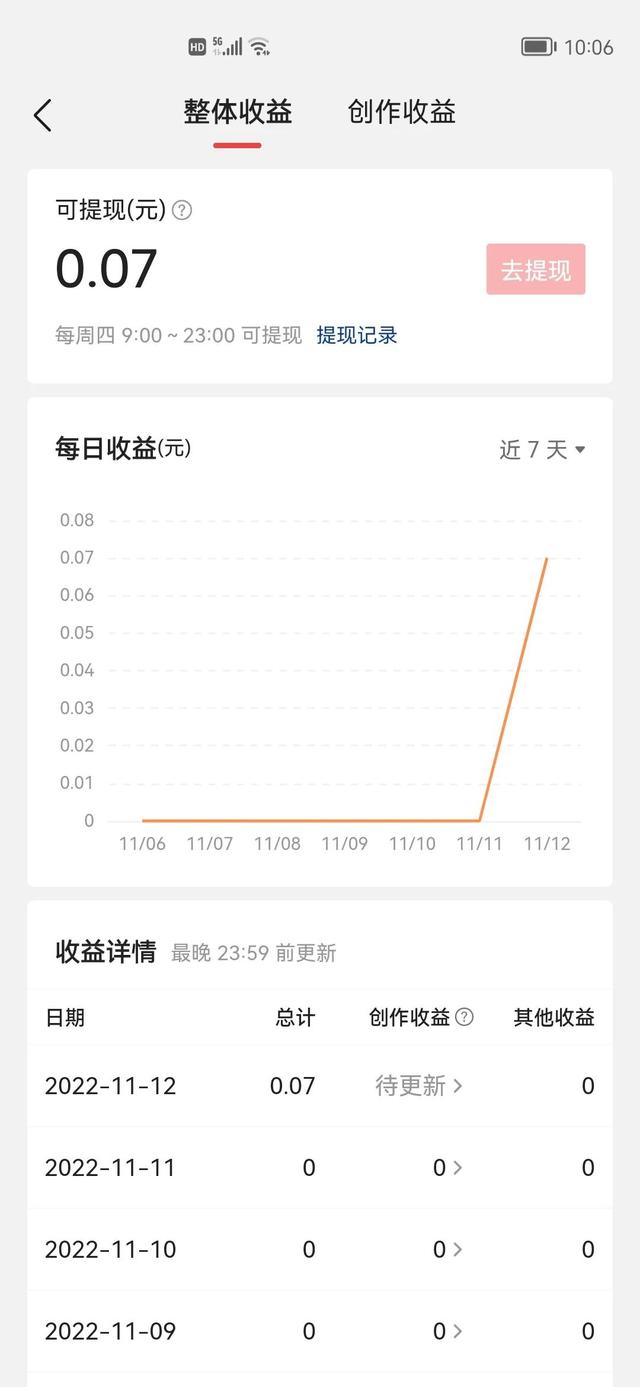
Task: View creation earnings for 2022-11-10
Action: 447,1250
